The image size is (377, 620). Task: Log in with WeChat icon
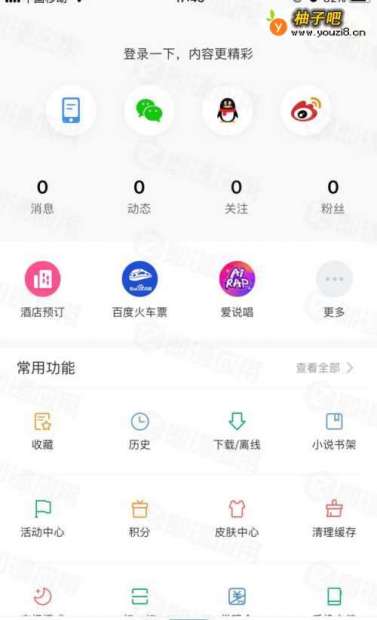pos(149,110)
